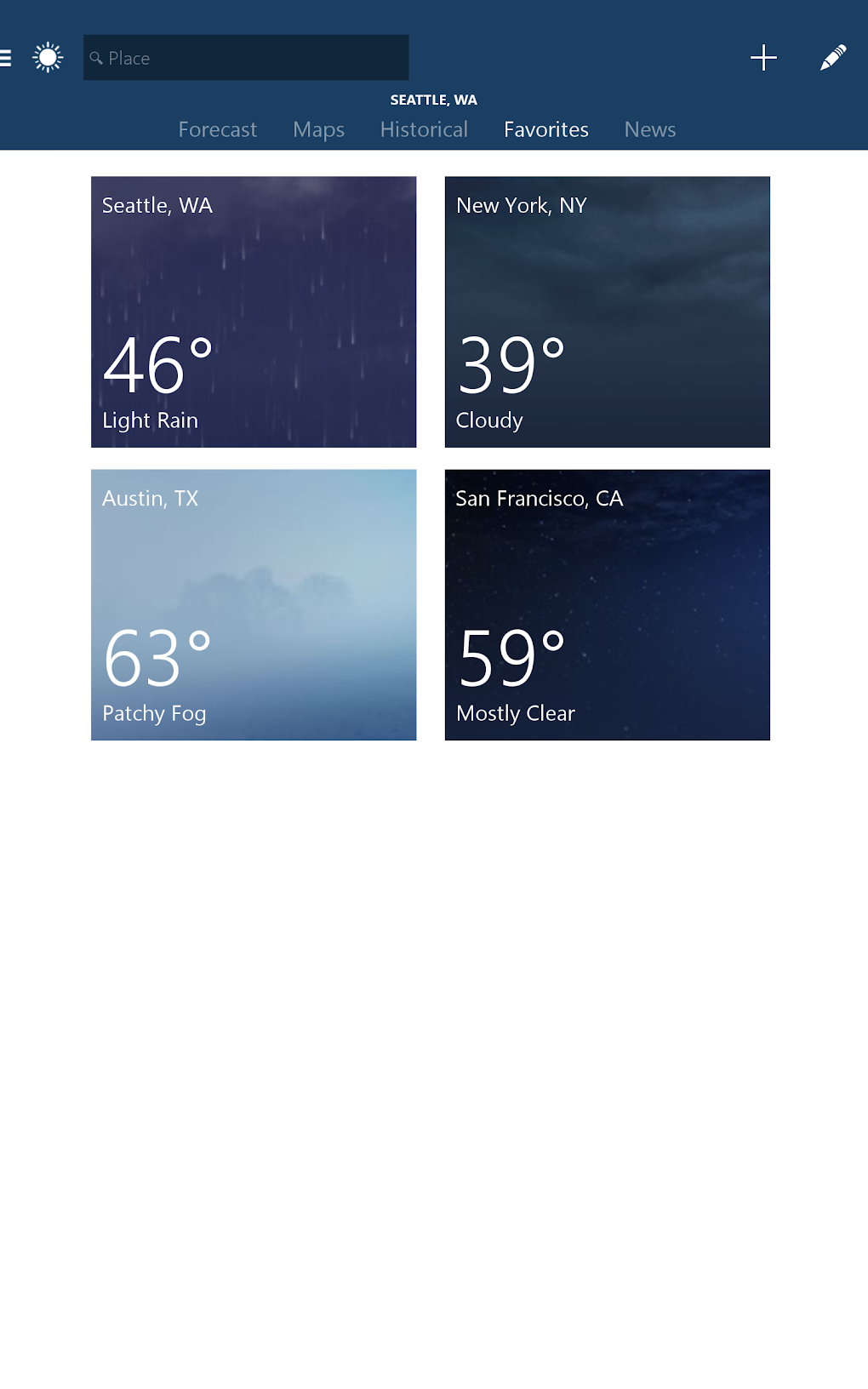Click the SEATTLE, WA header label

[x=434, y=100]
